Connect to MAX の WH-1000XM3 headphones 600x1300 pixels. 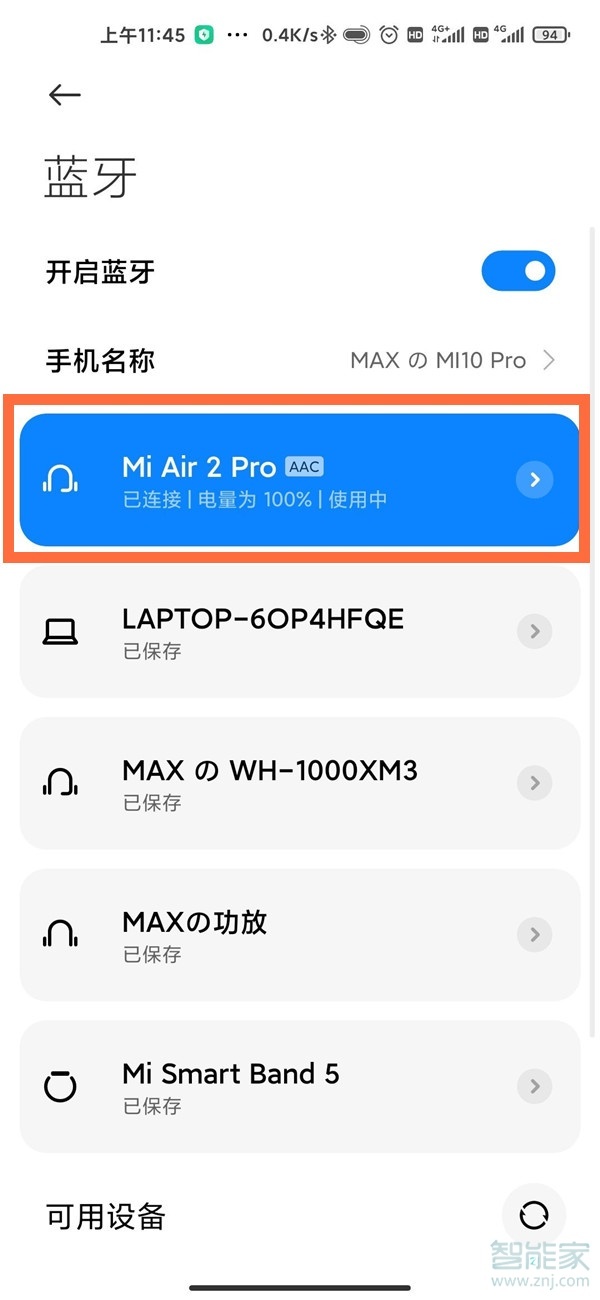coord(300,783)
